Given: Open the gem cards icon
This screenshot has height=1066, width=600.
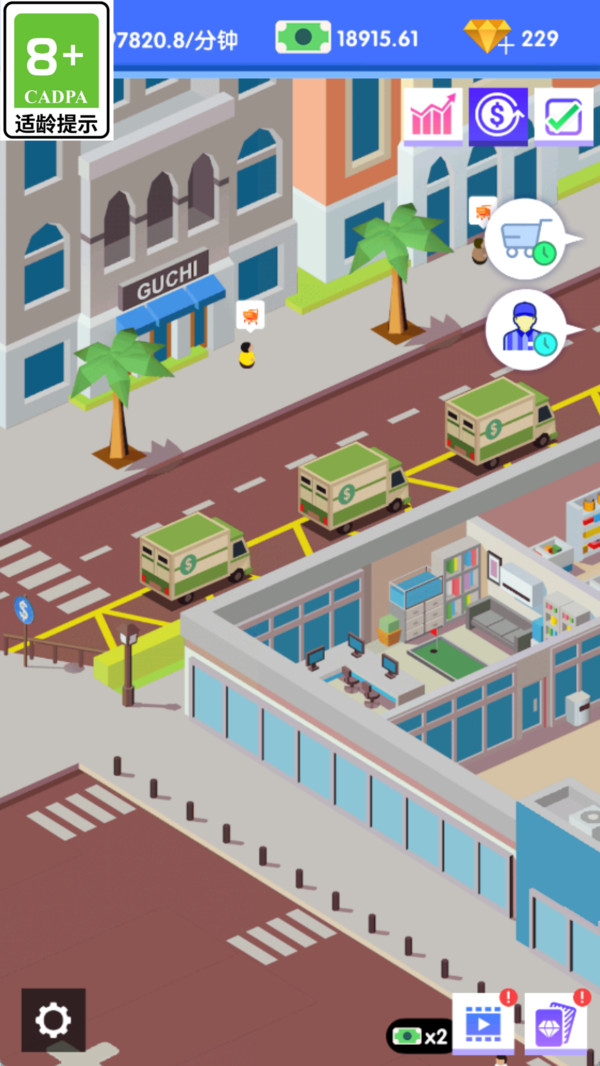Looking at the screenshot, I should pos(555,1023).
